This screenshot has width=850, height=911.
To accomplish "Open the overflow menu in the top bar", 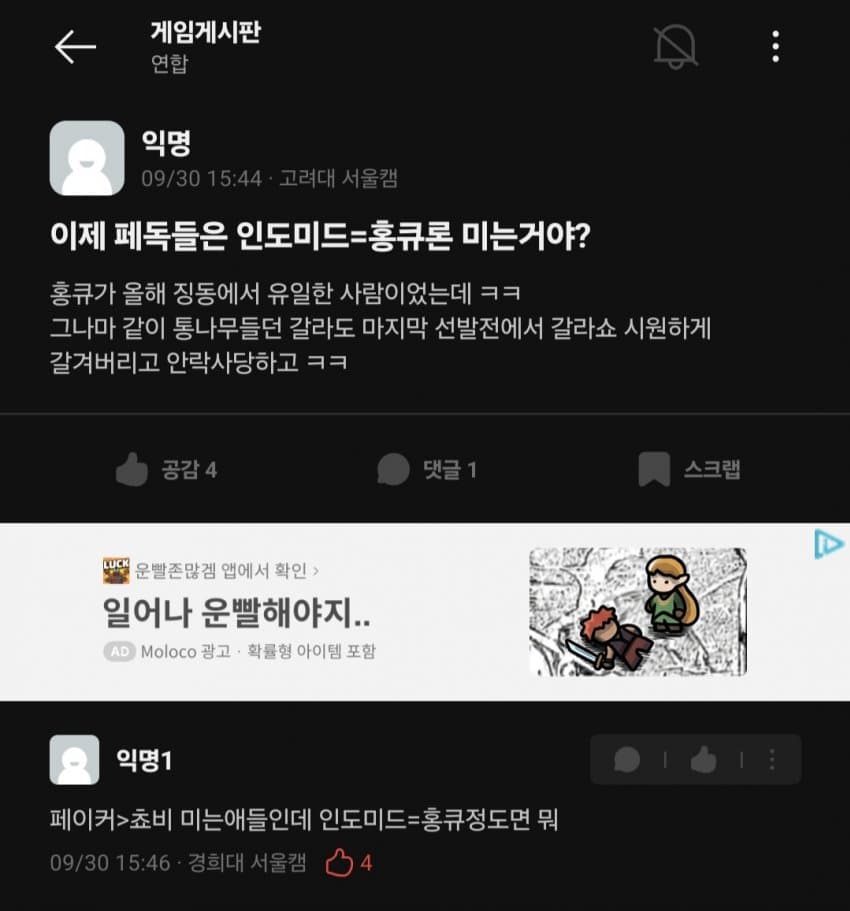I will (x=776, y=46).
